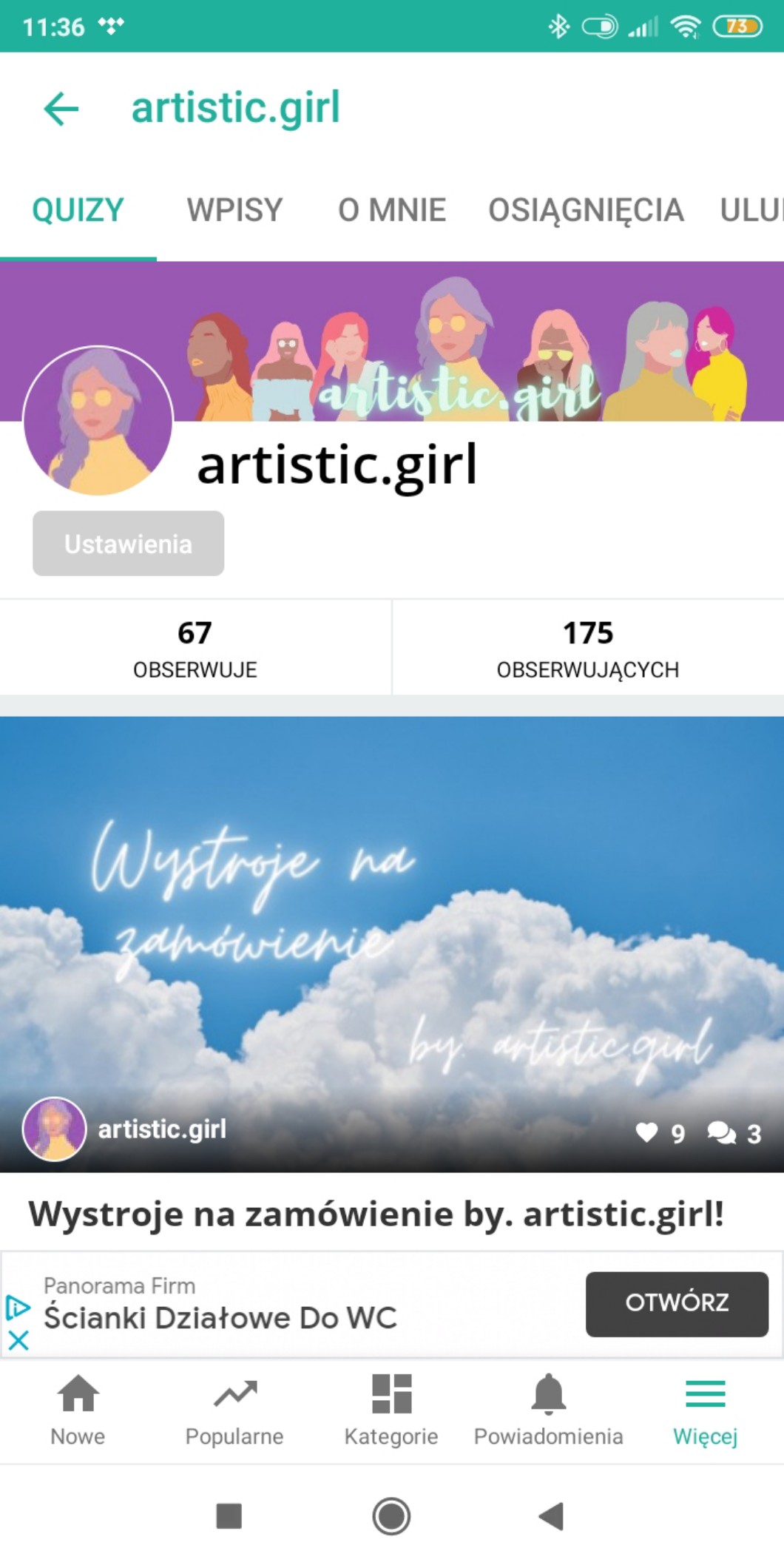
Task: Select the OSIĄGNIĘCIA tab
Action: [x=585, y=210]
